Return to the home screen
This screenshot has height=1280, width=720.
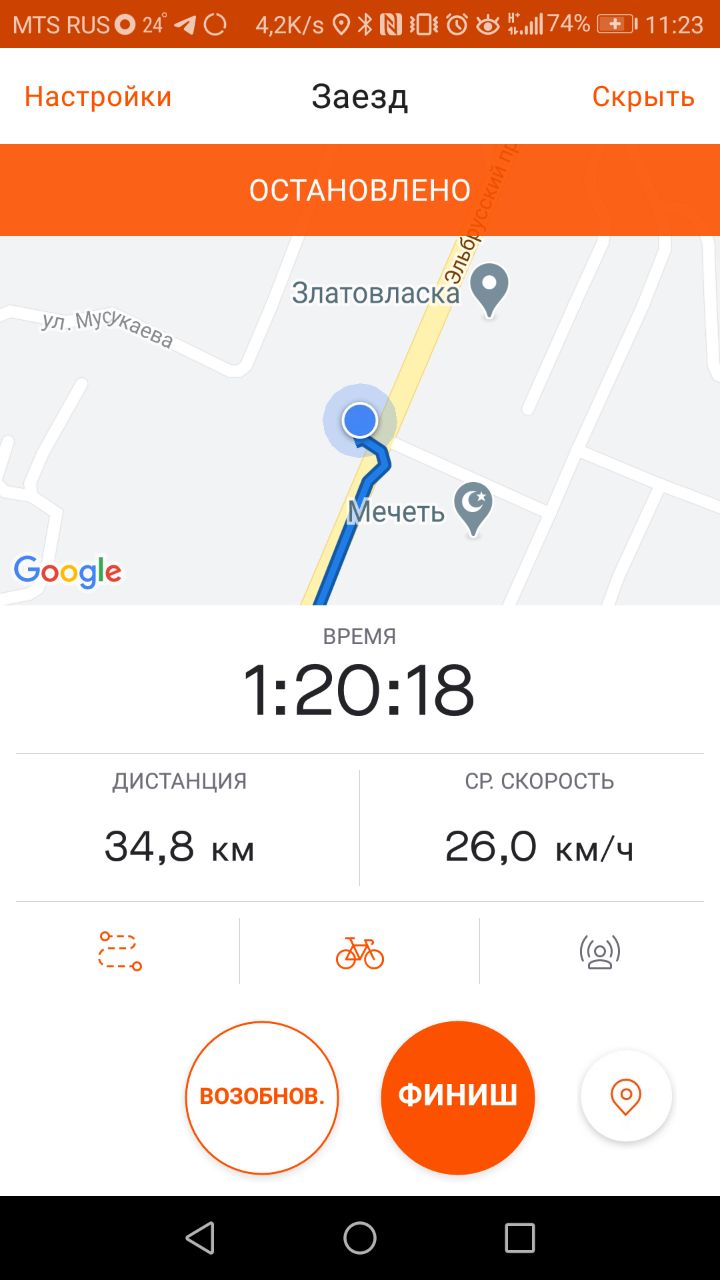360,1238
